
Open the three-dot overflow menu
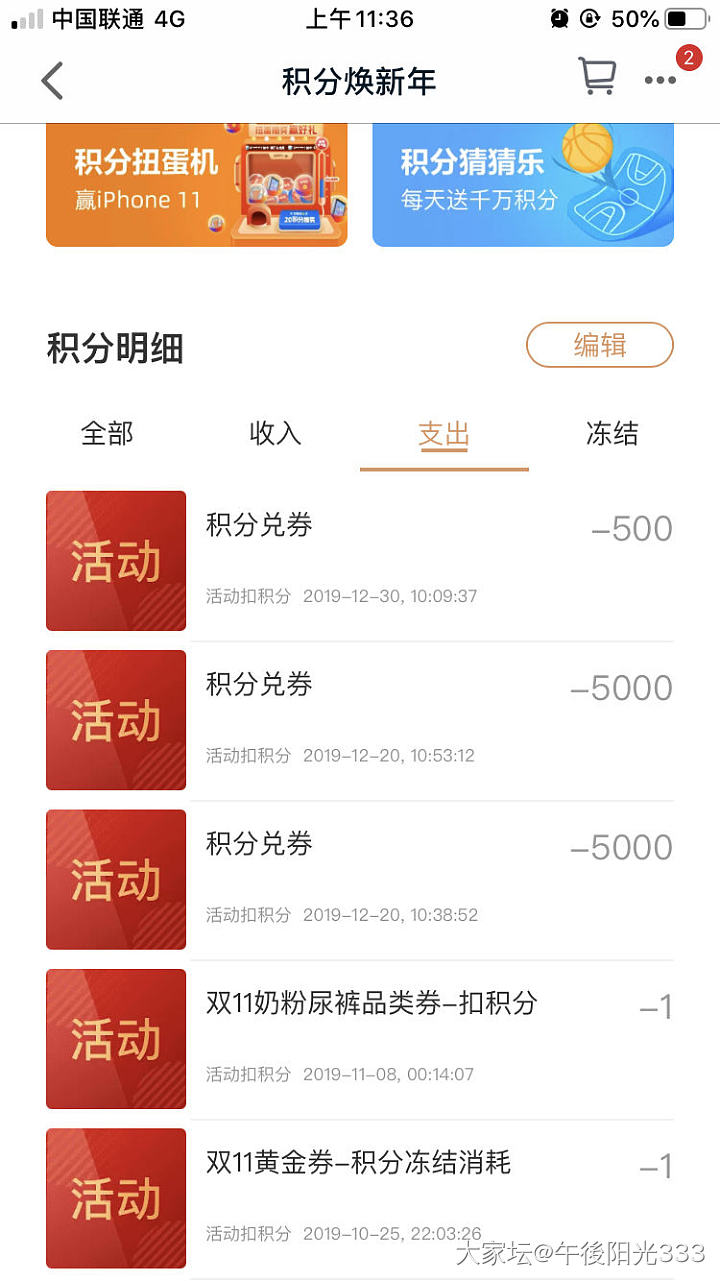click(x=660, y=80)
